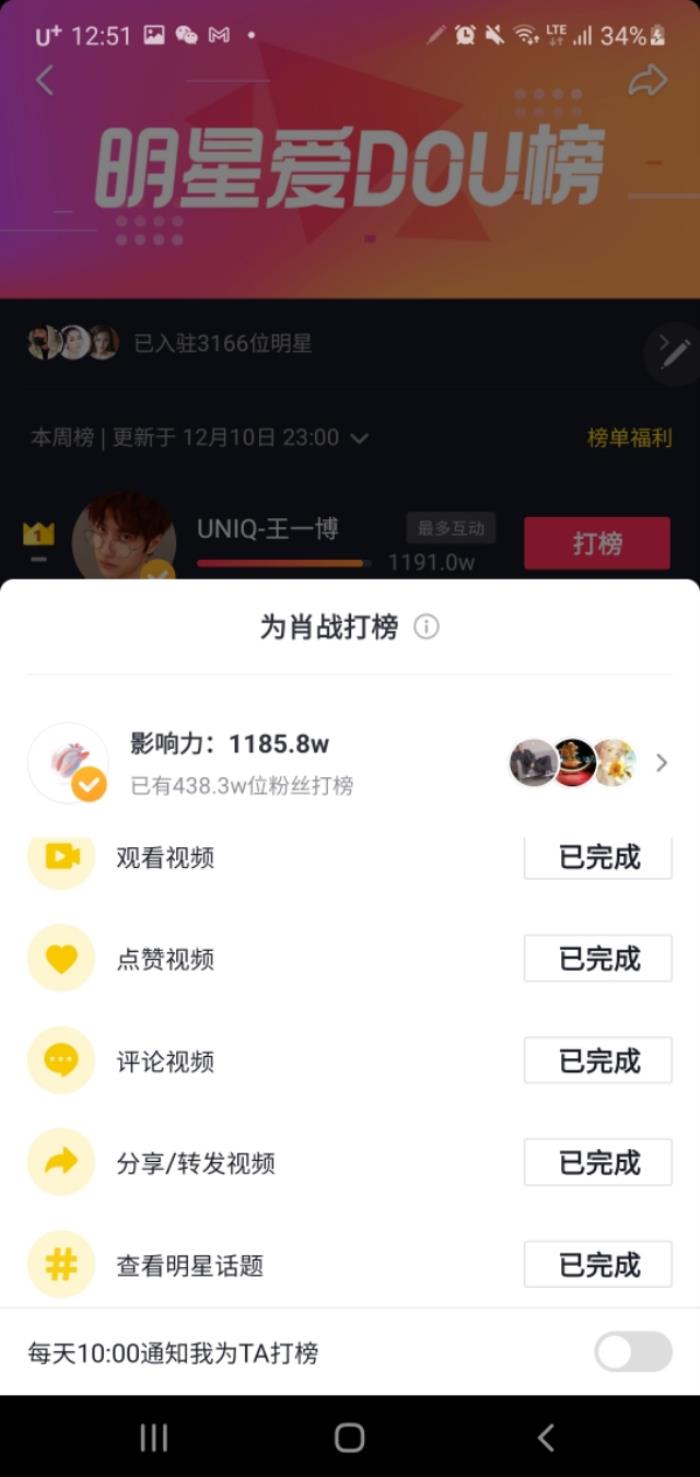Tap 已完成 next to 评论视频
Screen dimensions: 700x1477
coord(598,1061)
